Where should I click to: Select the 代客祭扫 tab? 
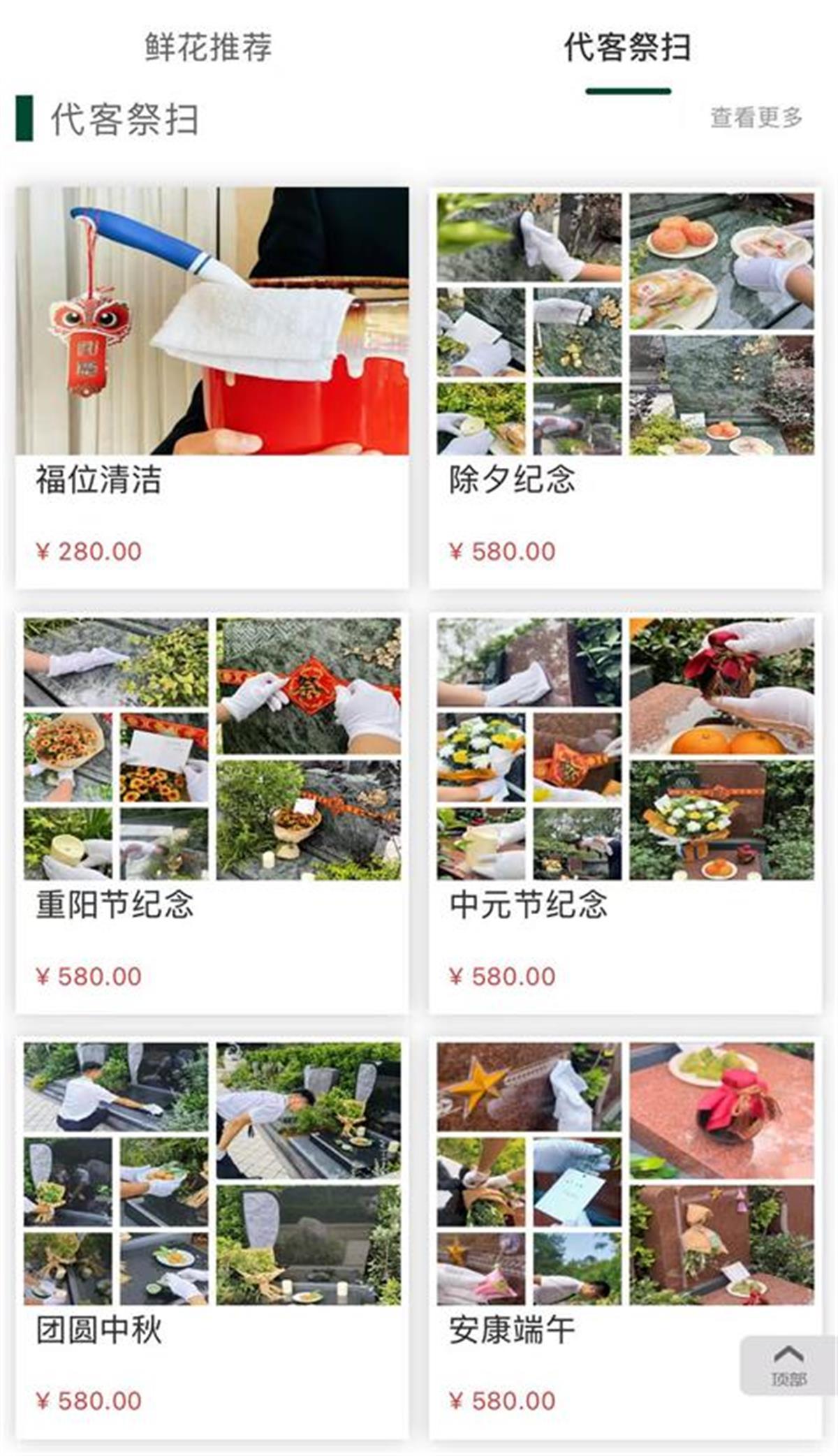[627, 47]
